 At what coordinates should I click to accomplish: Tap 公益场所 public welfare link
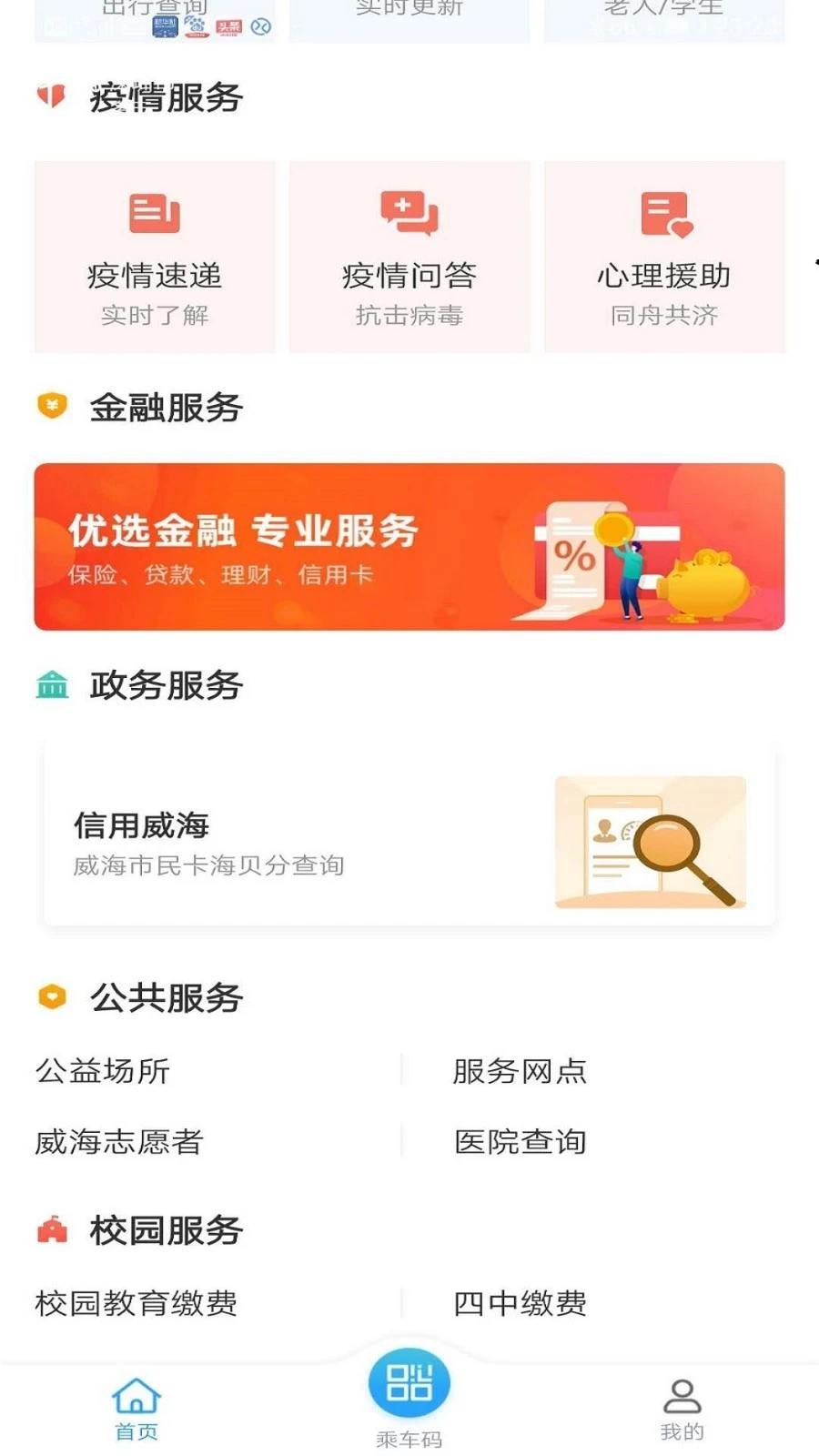103,1072
